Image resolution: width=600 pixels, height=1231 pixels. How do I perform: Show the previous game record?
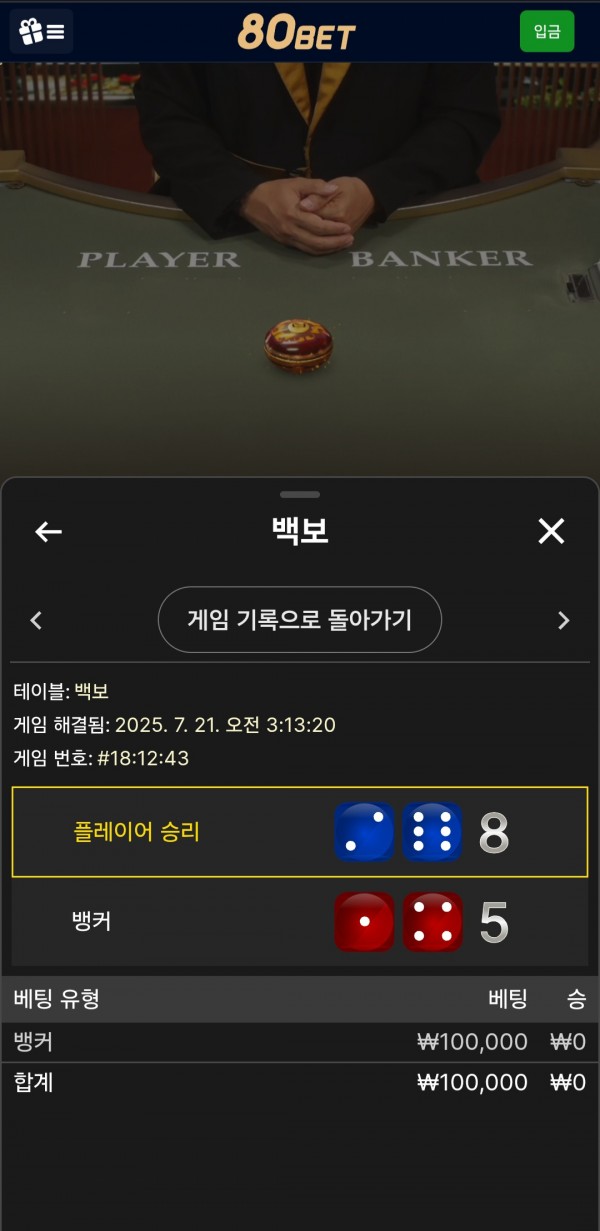36,621
